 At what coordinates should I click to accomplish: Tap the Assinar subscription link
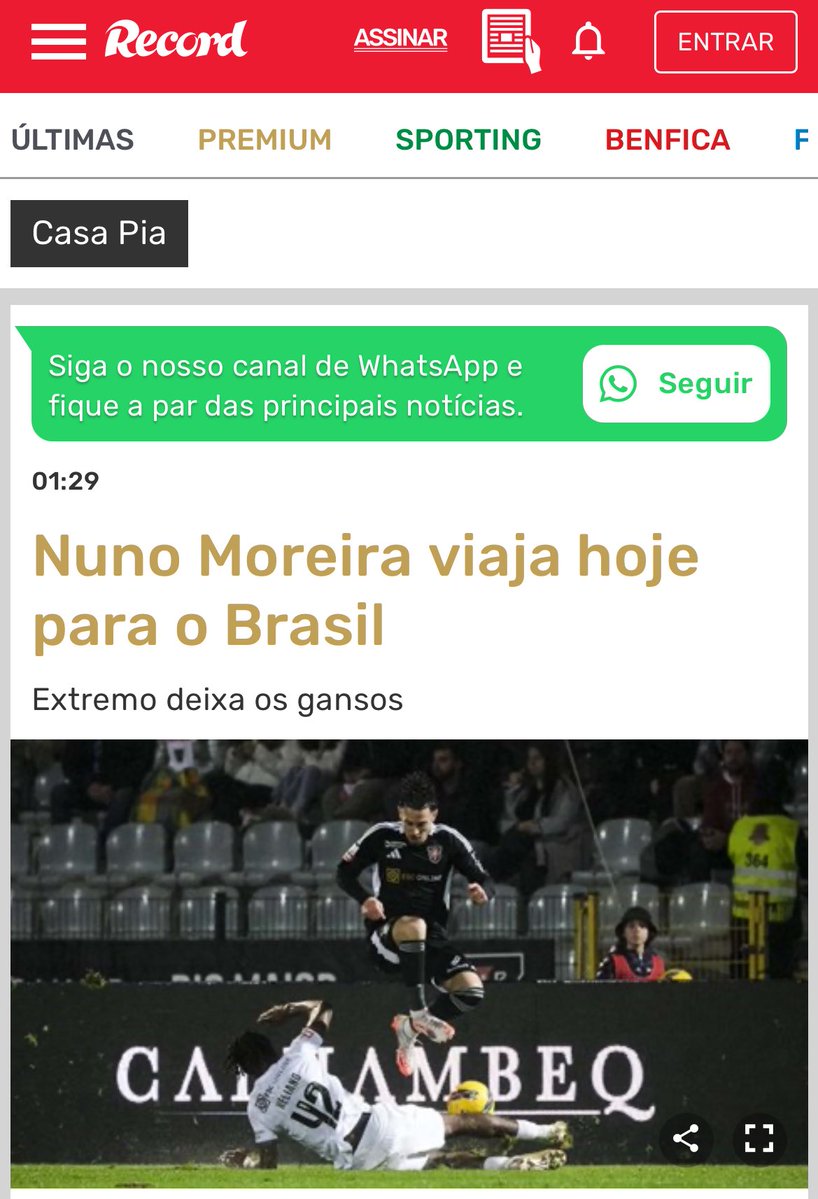(x=400, y=39)
